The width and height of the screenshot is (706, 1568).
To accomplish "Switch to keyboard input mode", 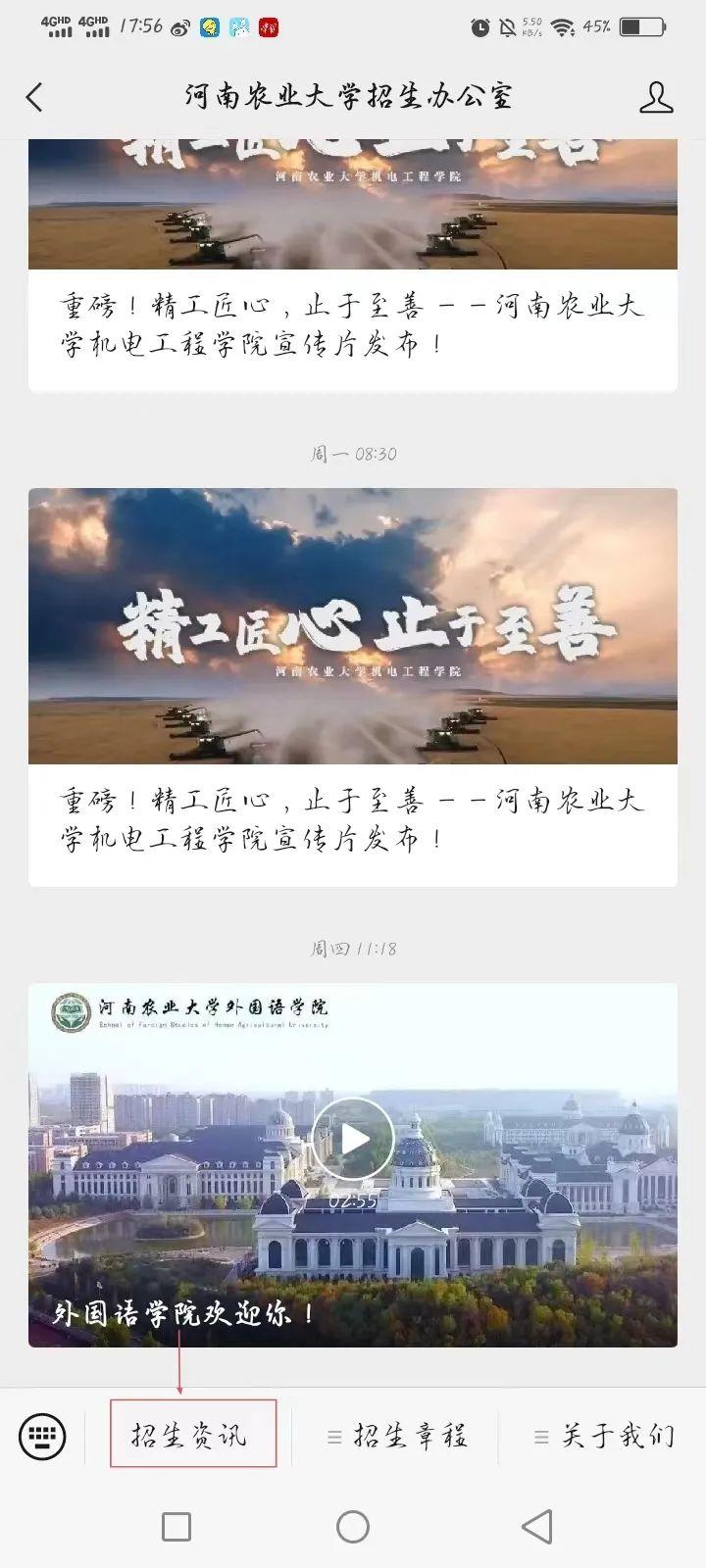I will pyautogui.click(x=42, y=1437).
